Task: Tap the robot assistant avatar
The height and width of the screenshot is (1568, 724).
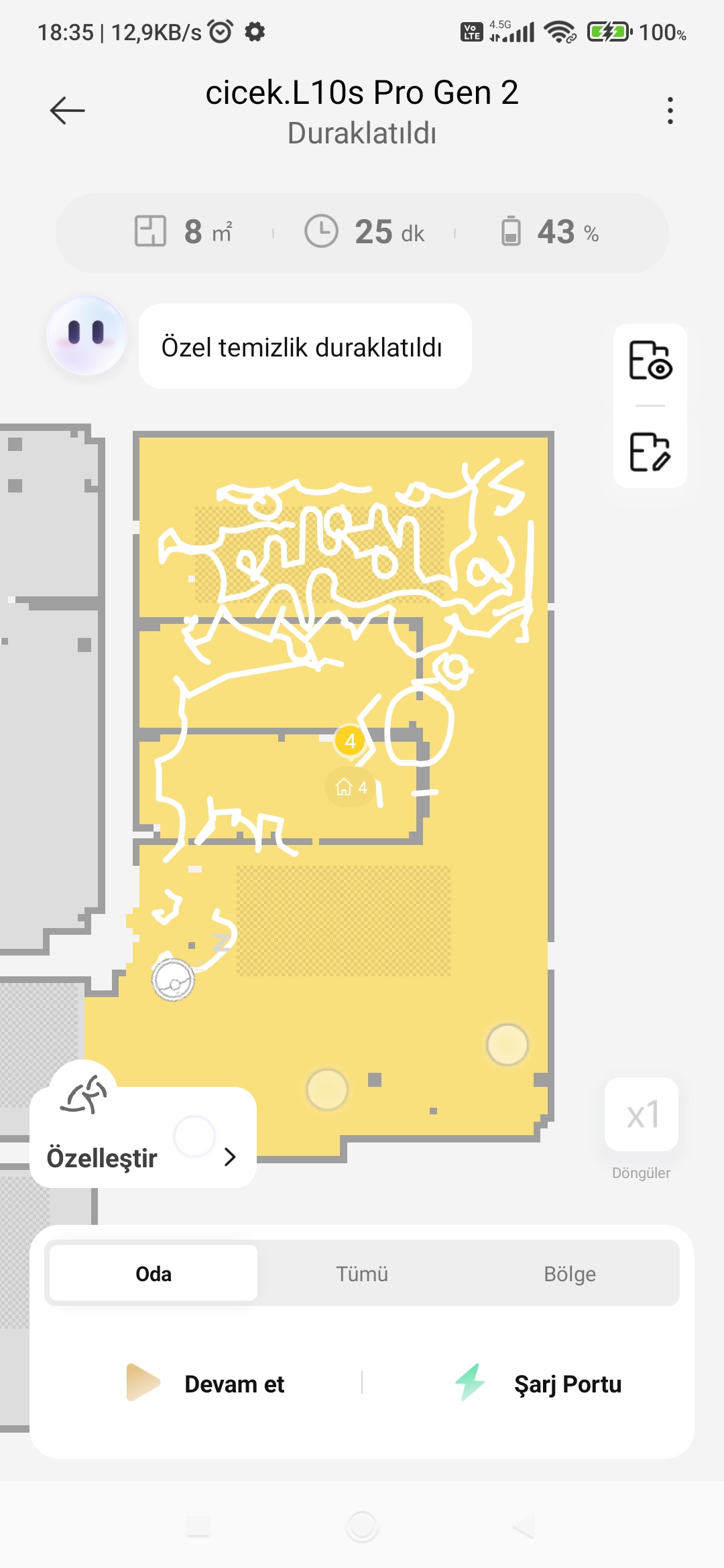Action: coord(86,335)
